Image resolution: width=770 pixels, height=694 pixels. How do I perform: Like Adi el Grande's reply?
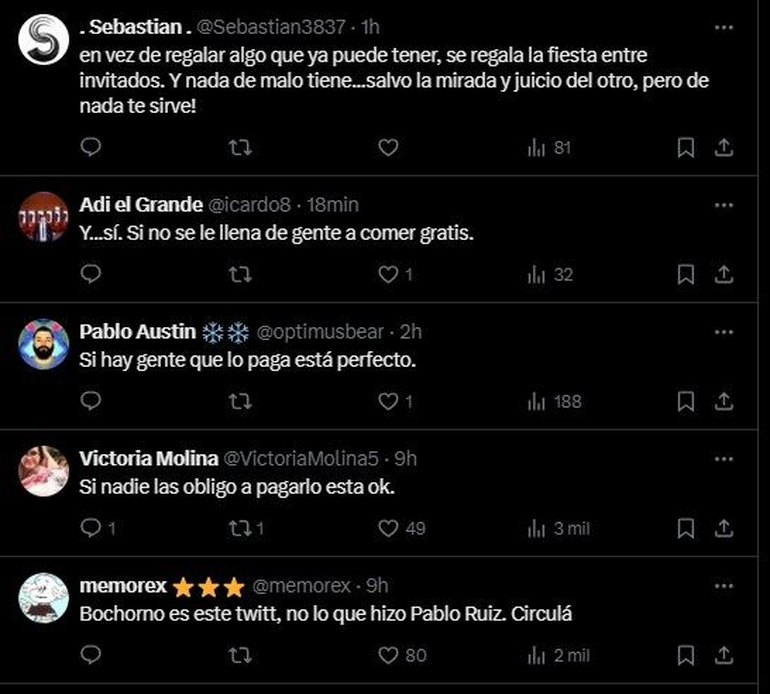(x=388, y=273)
